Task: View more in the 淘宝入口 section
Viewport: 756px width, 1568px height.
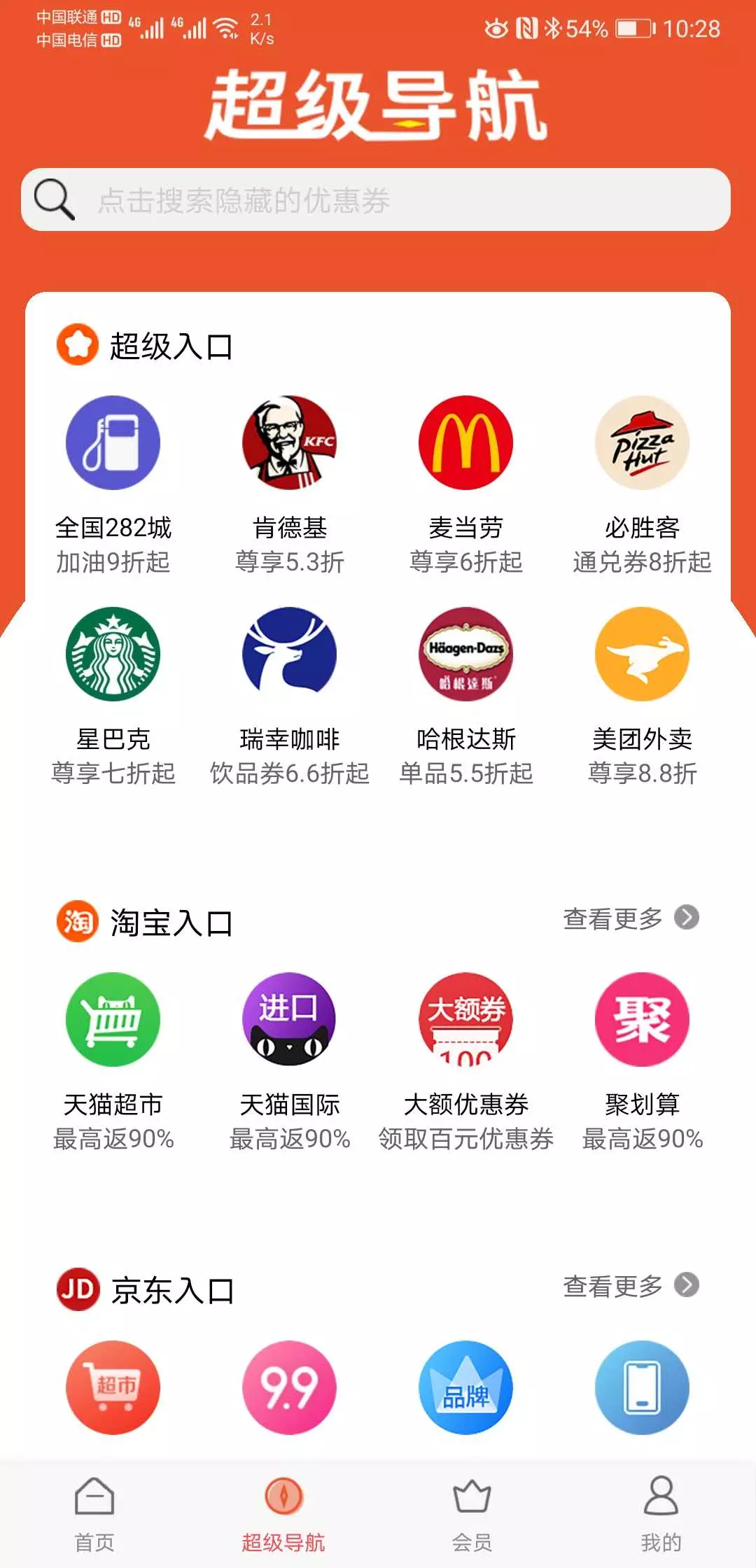Action: pos(630,918)
